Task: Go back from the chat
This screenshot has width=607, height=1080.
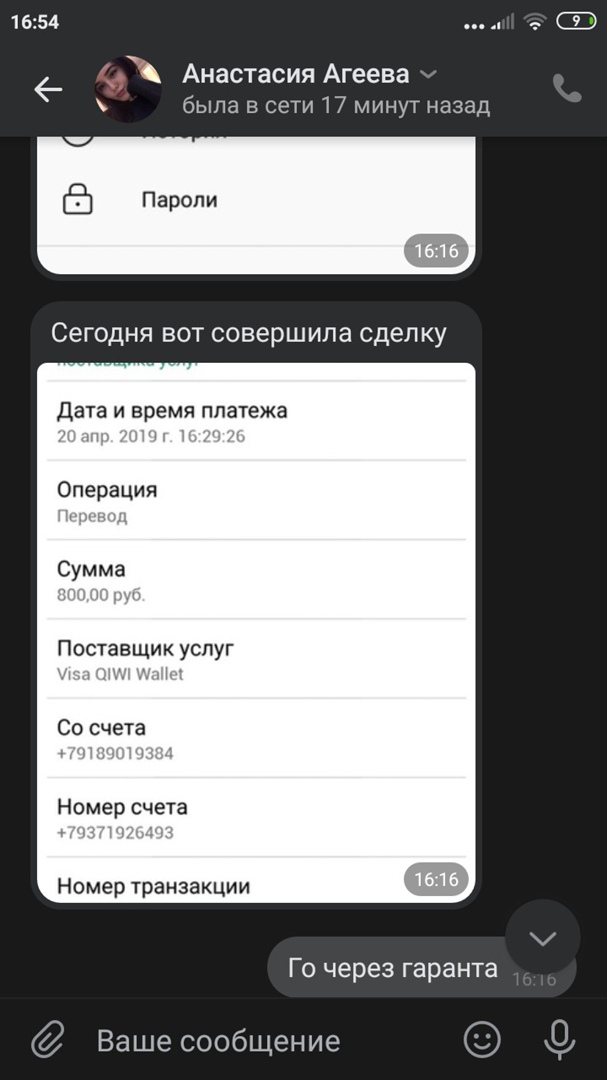Action: [x=47, y=89]
